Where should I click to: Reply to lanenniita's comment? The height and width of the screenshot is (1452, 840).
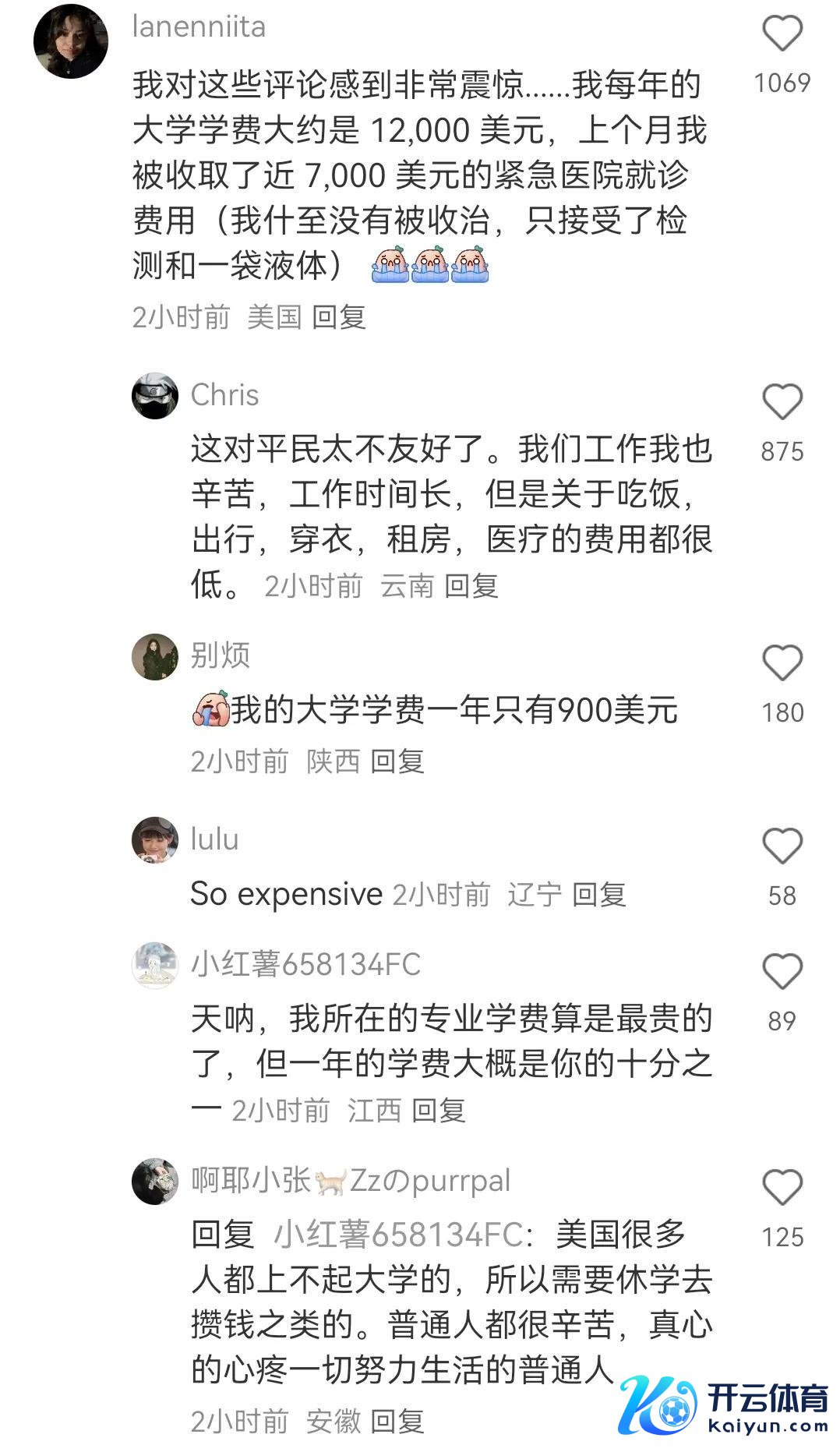339,317
